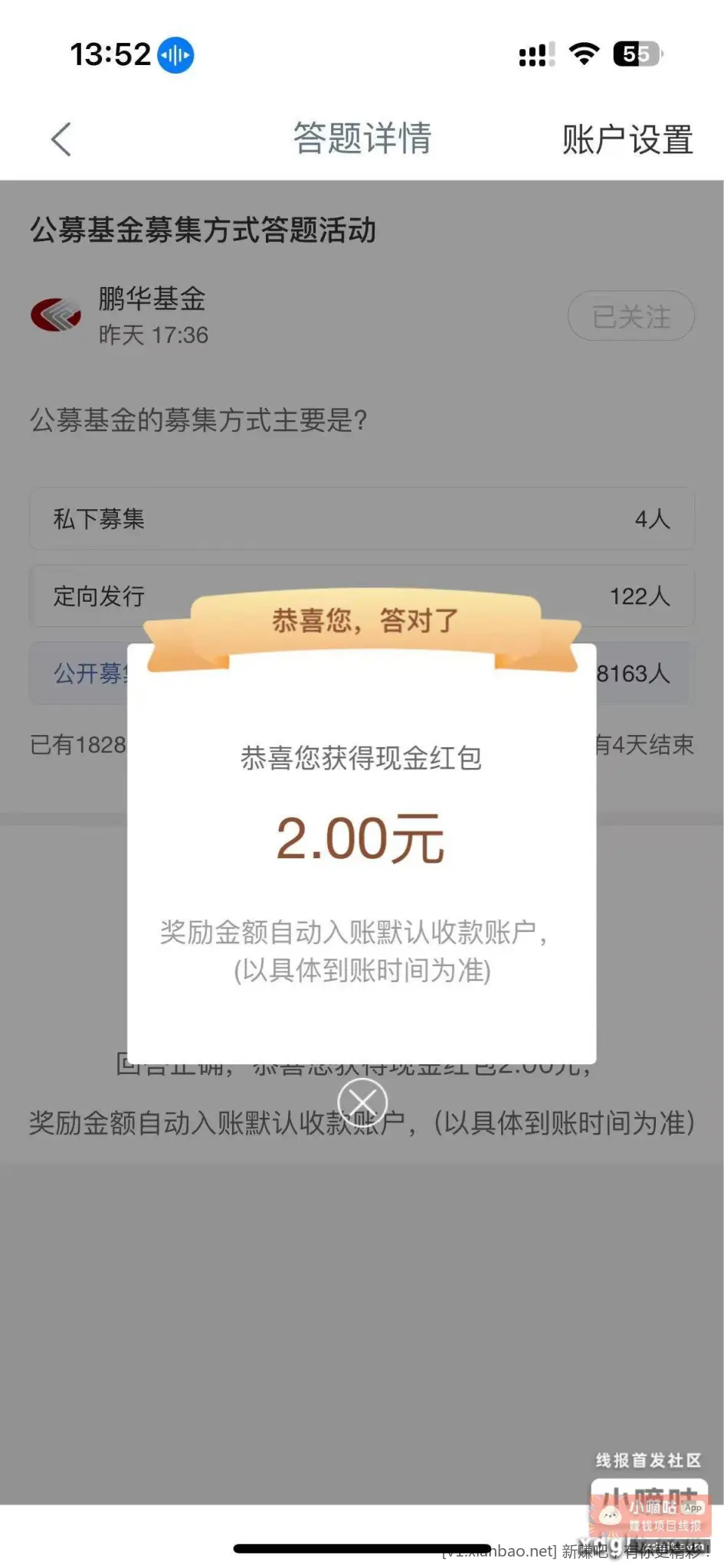This screenshot has height=1568, width=724.
Task: Tap the 鹏华基金 account name text
Action: tap(150, 300)
